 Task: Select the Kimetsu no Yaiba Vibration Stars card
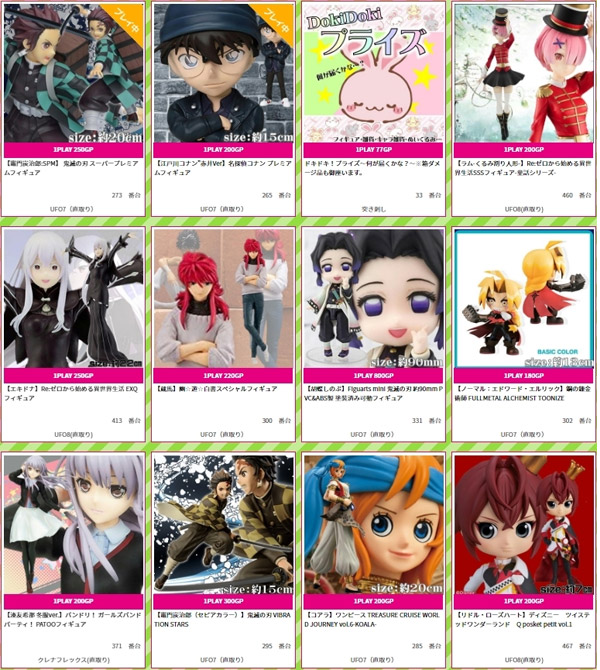pyautogui.click(x=225, y=525)
